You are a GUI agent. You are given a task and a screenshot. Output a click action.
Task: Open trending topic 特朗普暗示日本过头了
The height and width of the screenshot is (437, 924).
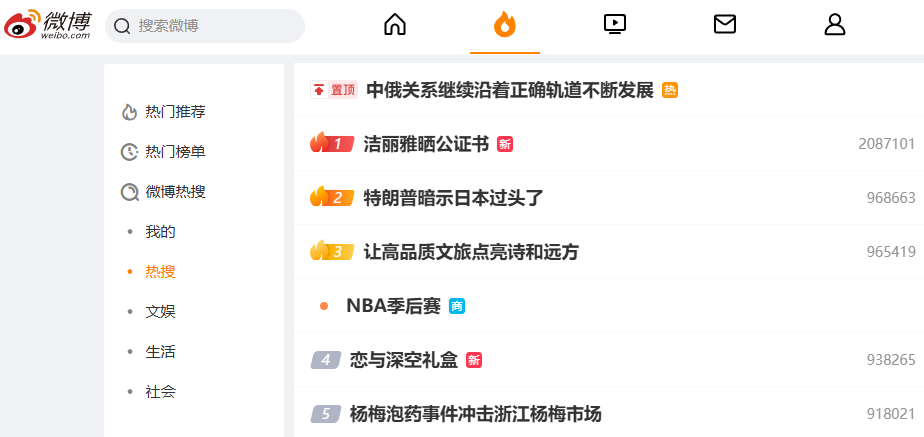tap(453, 198)
